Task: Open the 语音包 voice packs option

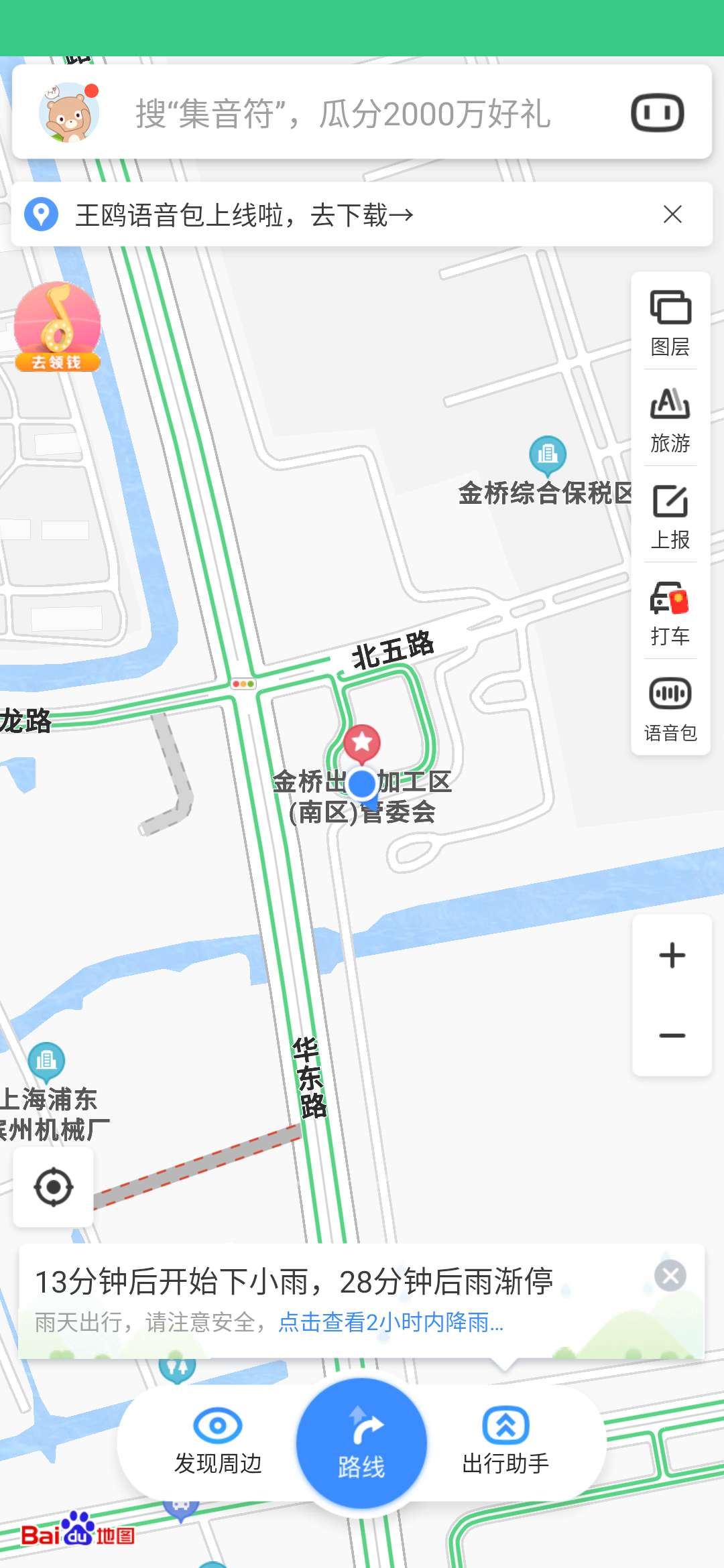Action: point(670,709)
